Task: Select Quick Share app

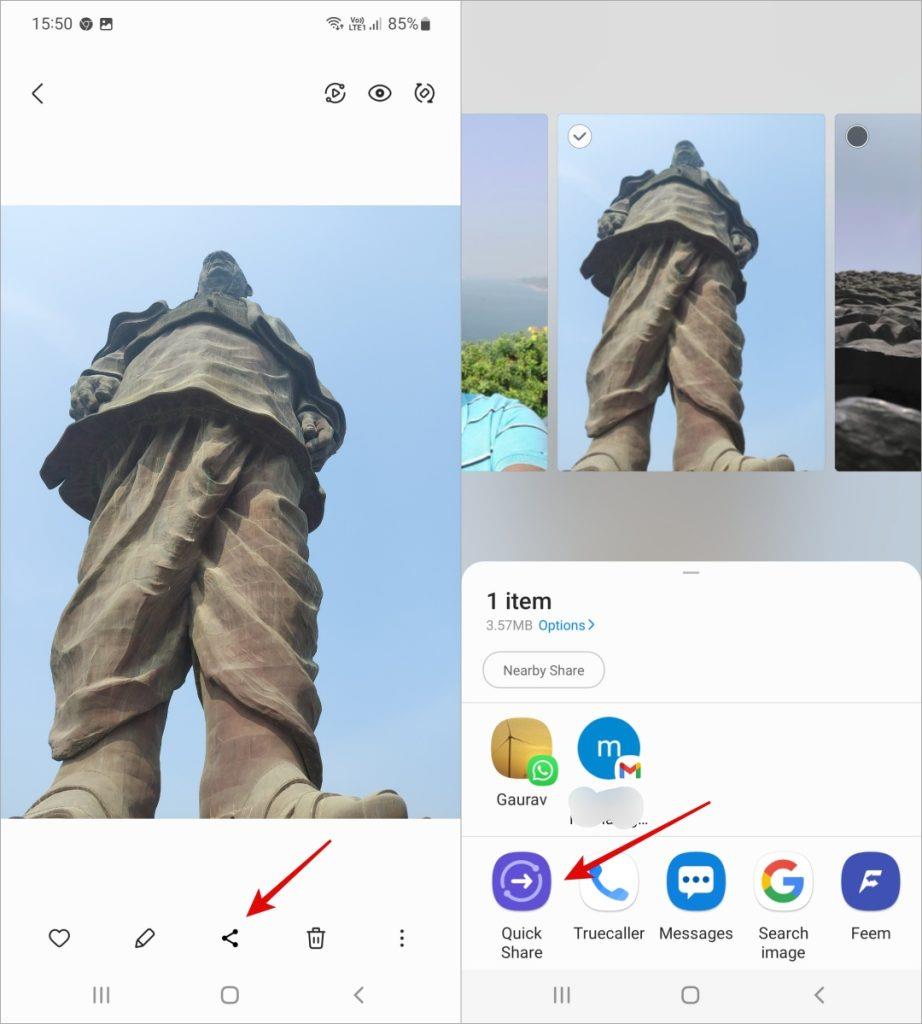Action: click(x=522, y=882)
